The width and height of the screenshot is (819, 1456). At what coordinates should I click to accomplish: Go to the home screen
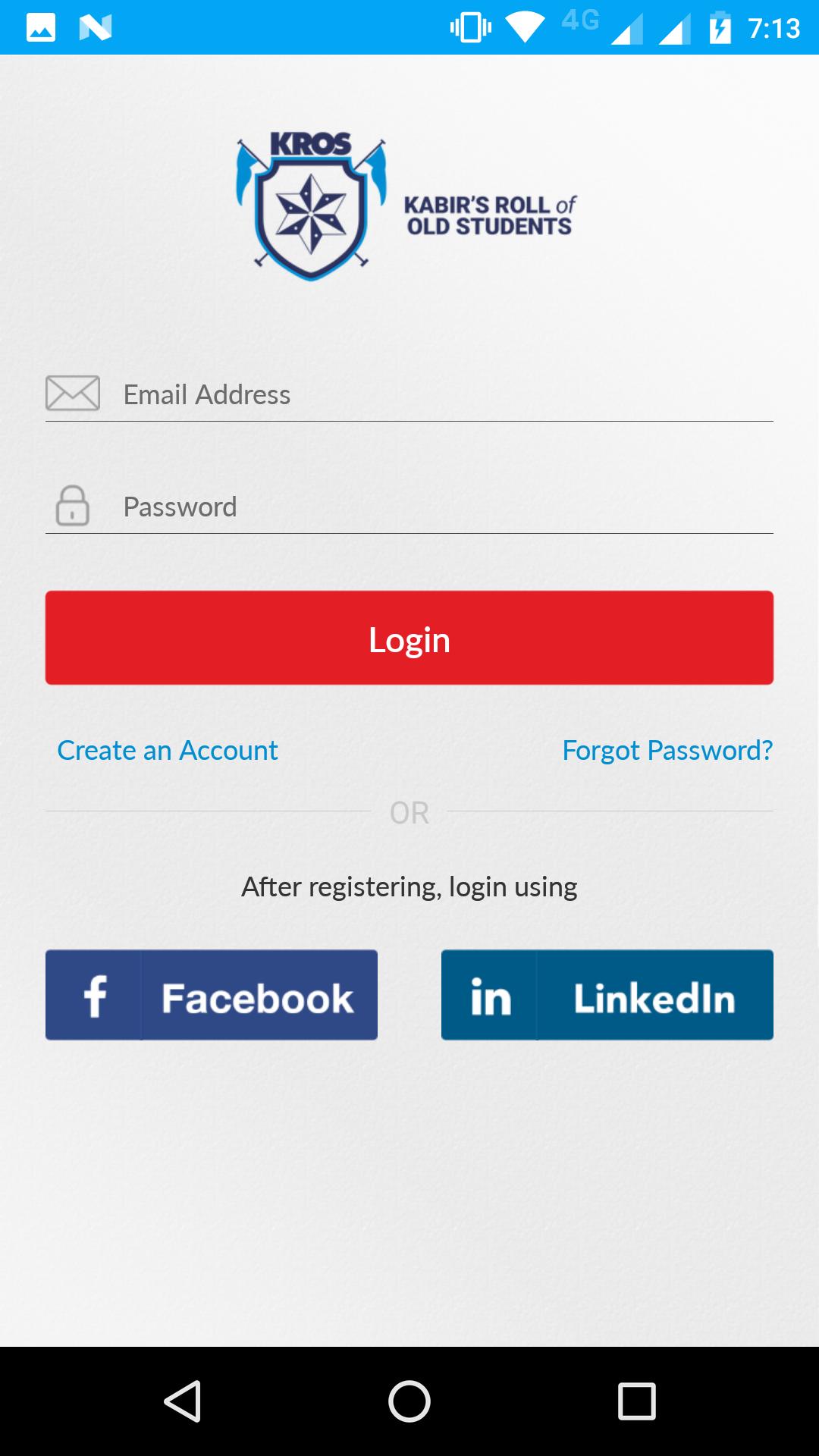click(x=409, y=1401)
